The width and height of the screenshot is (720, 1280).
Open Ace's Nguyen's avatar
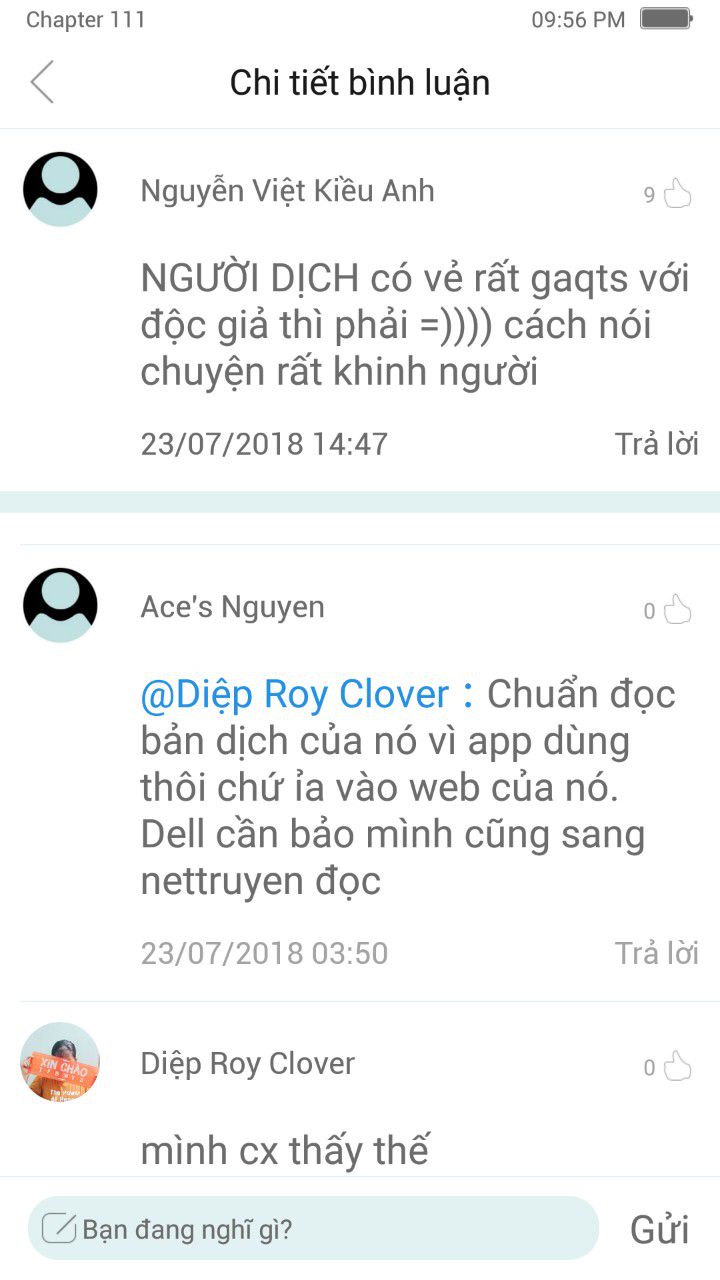point(60,605)
